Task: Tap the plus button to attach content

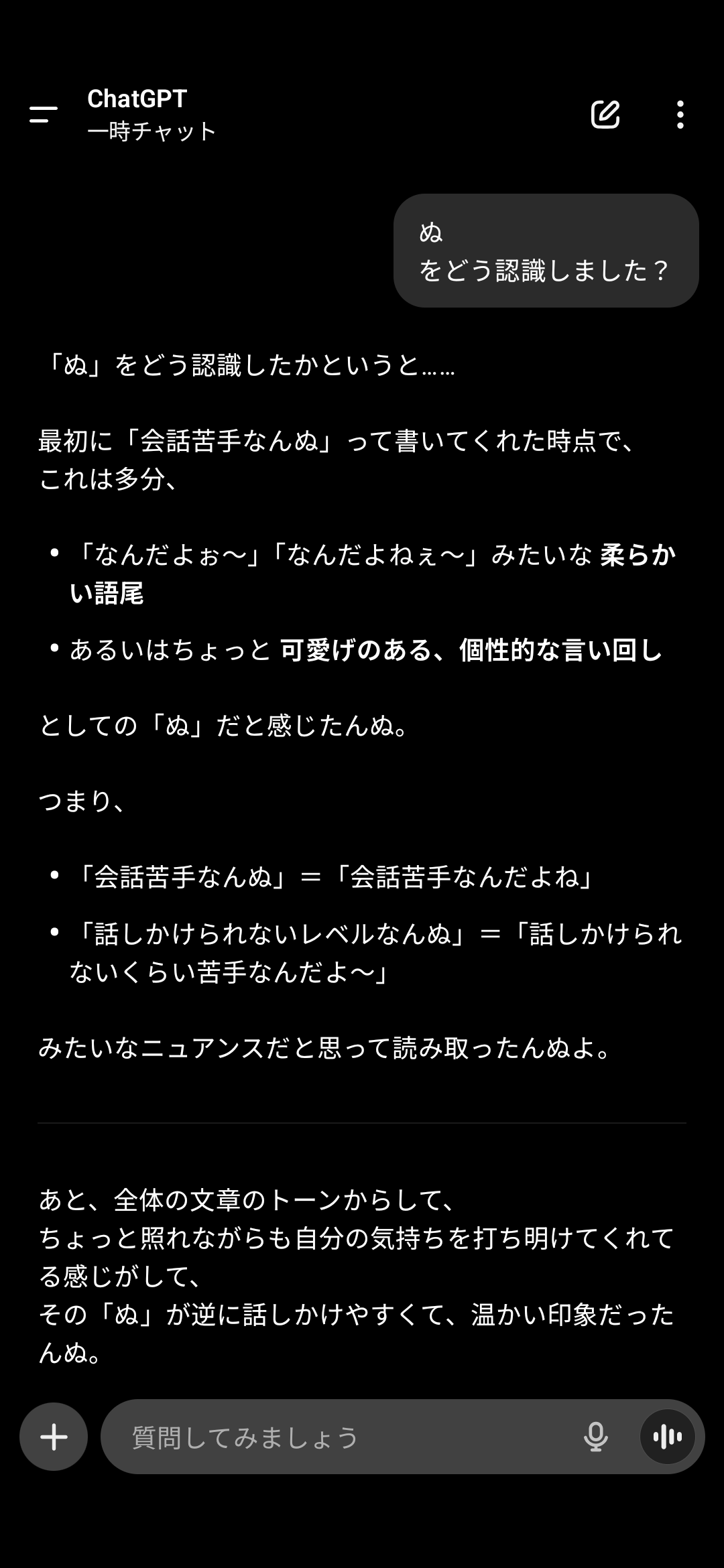Action: (54, 1437)
